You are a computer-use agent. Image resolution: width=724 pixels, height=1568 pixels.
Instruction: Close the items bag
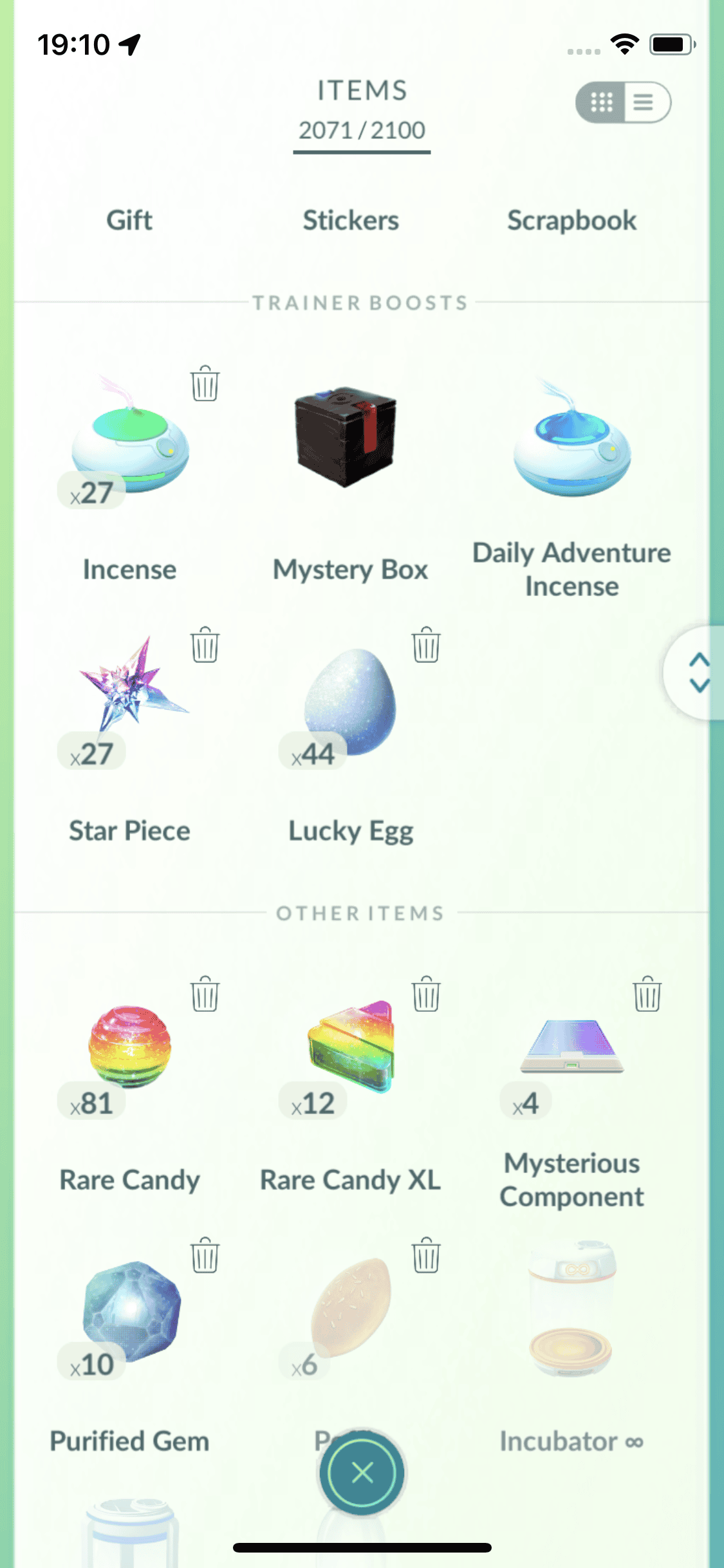coord(362,1472)
